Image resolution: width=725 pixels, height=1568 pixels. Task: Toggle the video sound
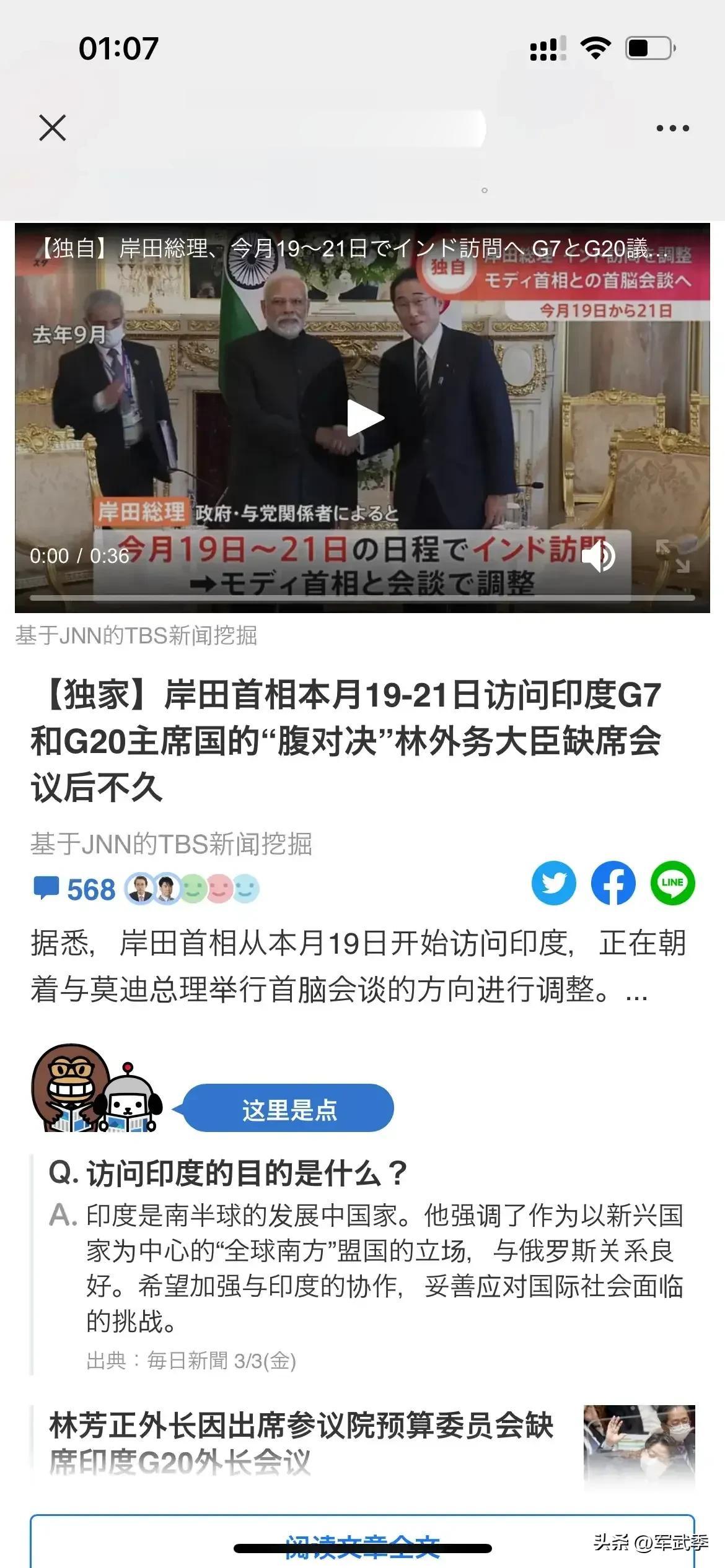click(x=598, y=556)
